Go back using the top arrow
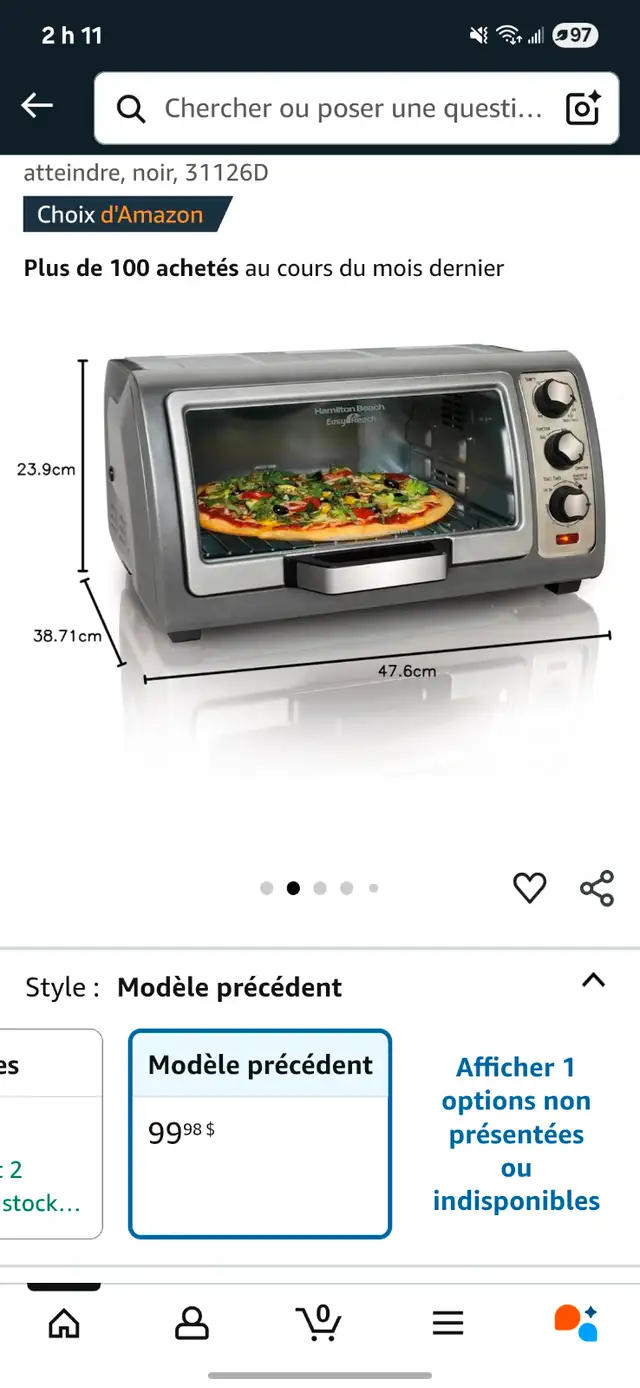Screen dimensions: 640x1388 [37, 105]
